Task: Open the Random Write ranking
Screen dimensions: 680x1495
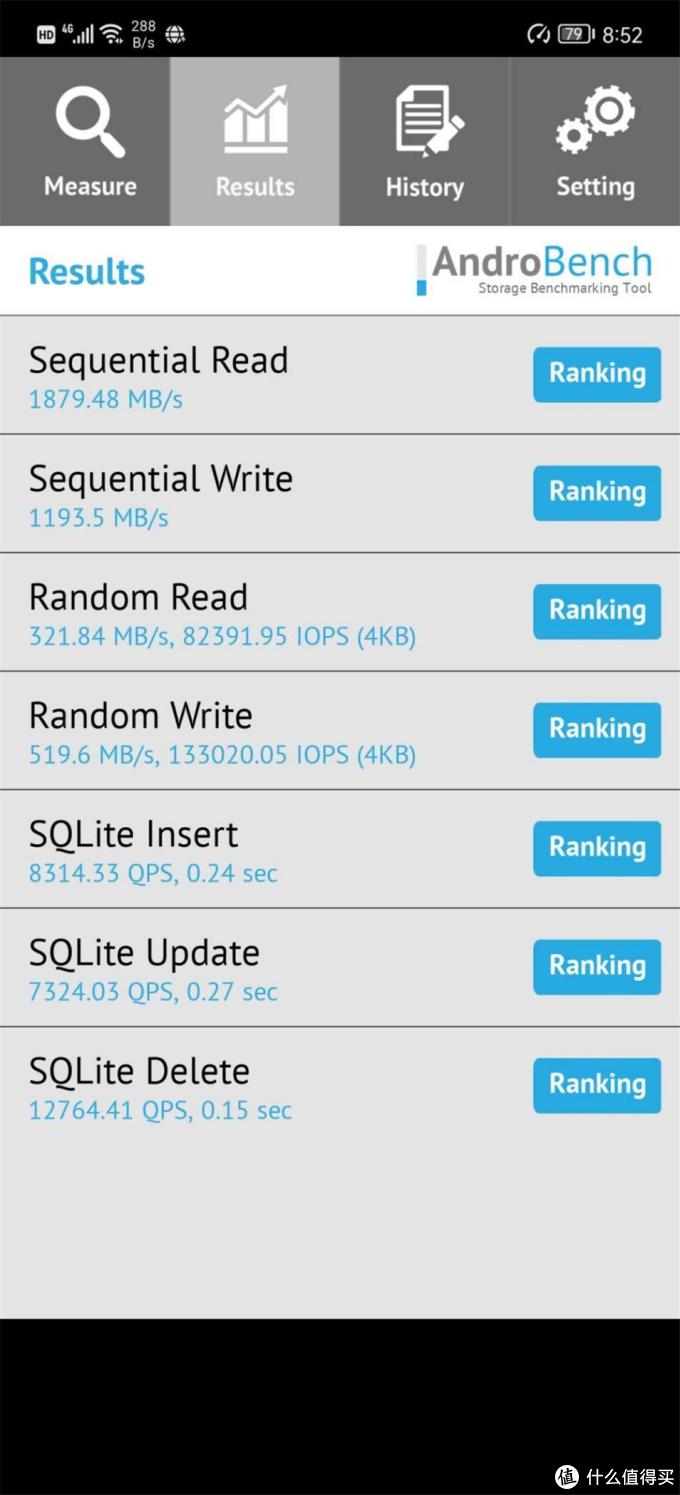Action: 597,729
